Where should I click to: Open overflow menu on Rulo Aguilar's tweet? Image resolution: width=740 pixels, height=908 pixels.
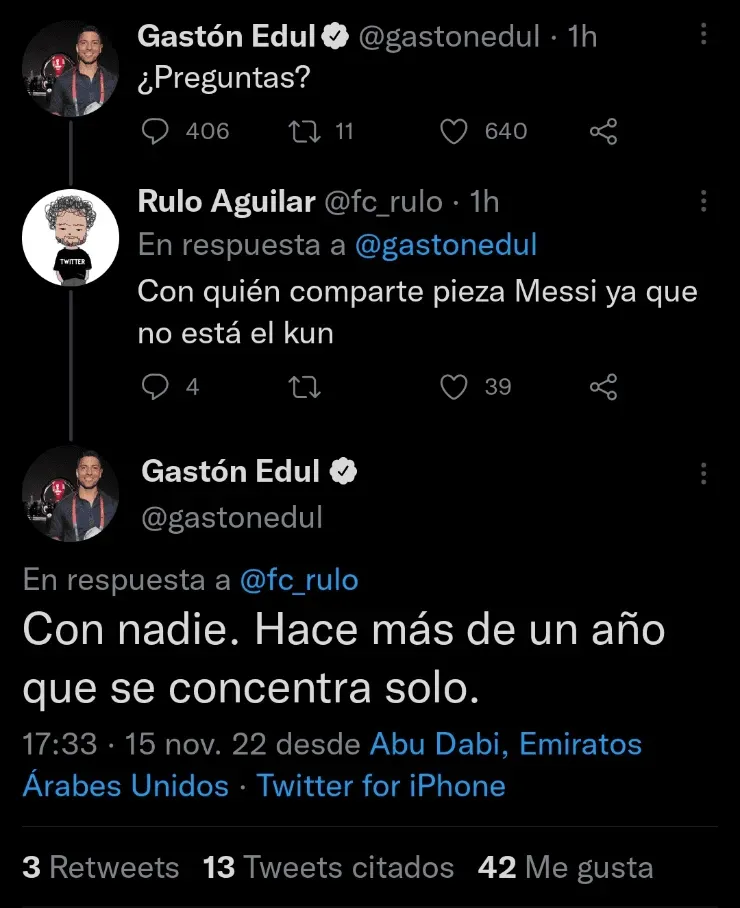point(704,201)
